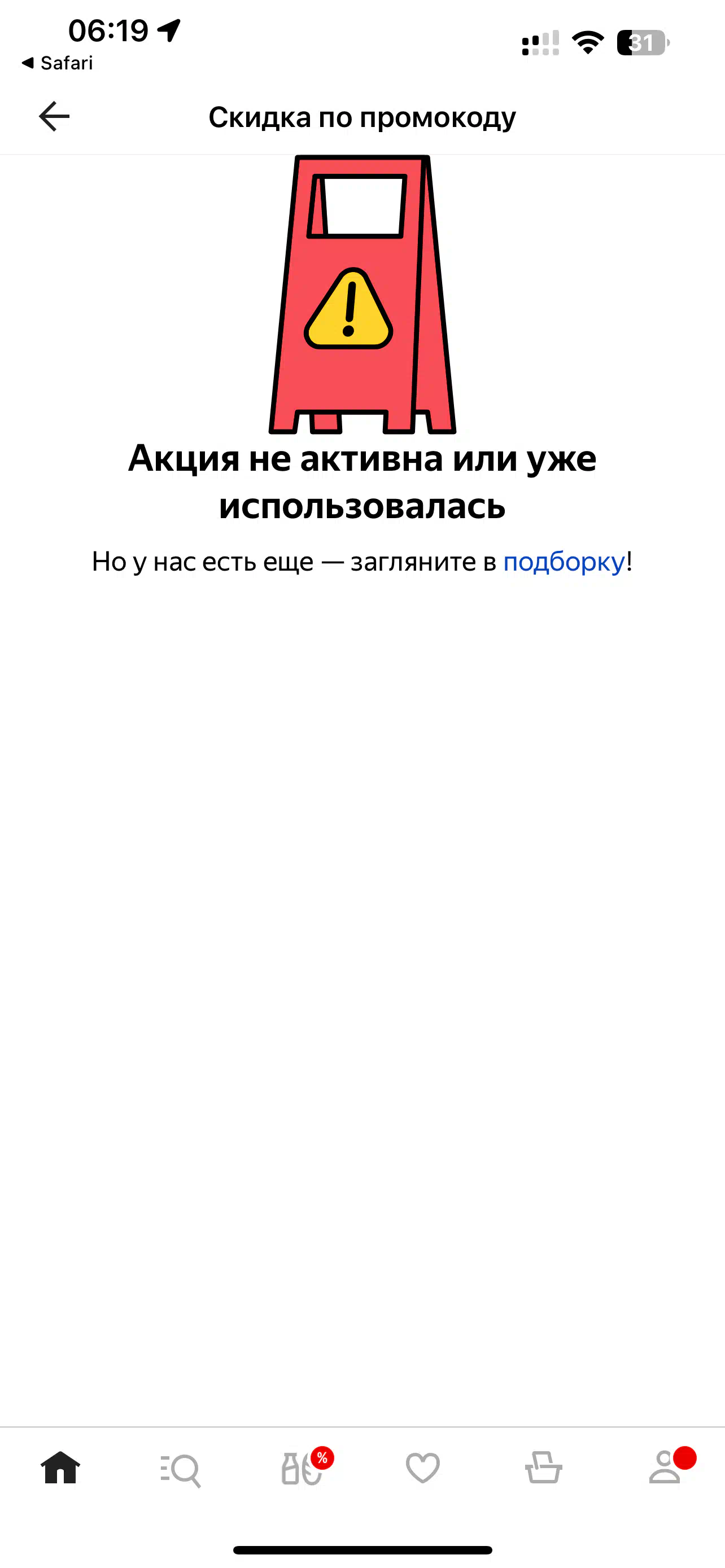Return to Safari via status bar link

(57, 63)
